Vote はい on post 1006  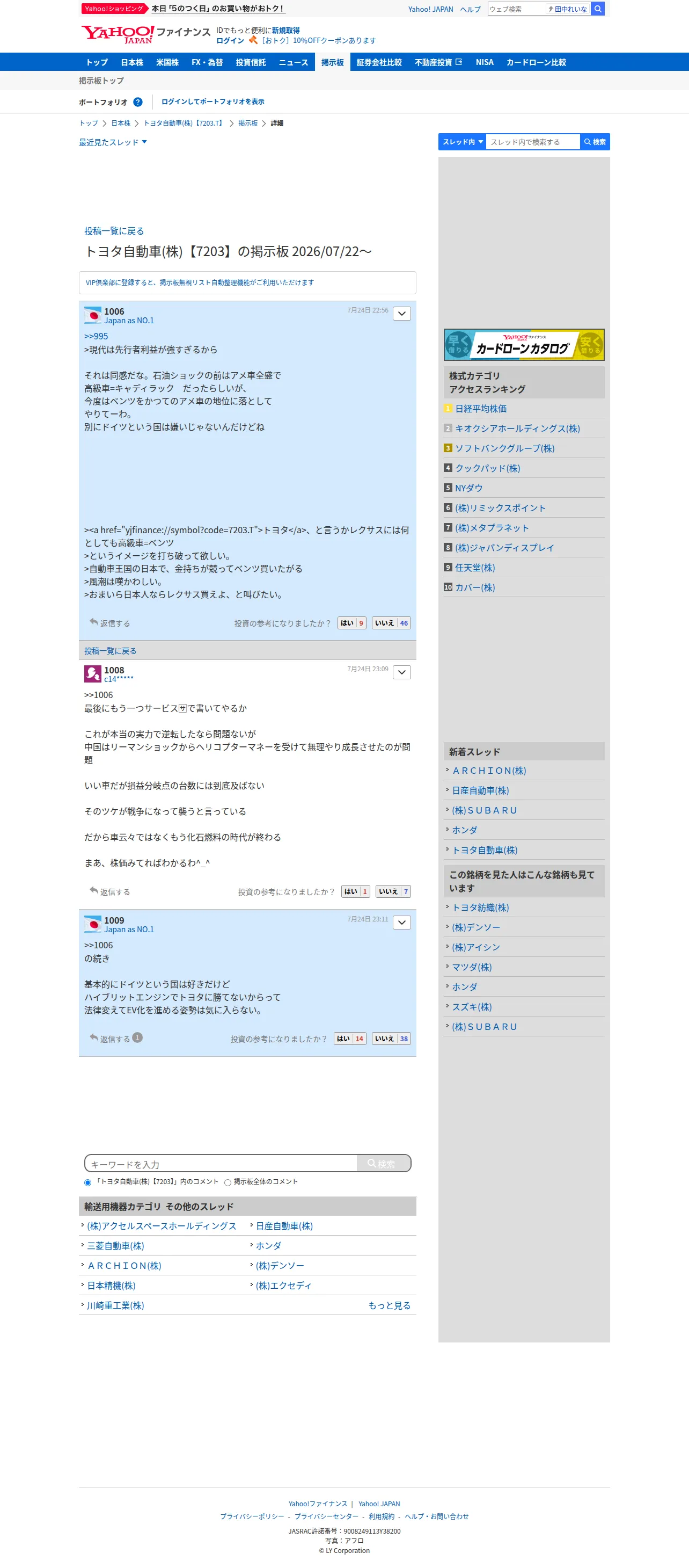click(352, 623)
